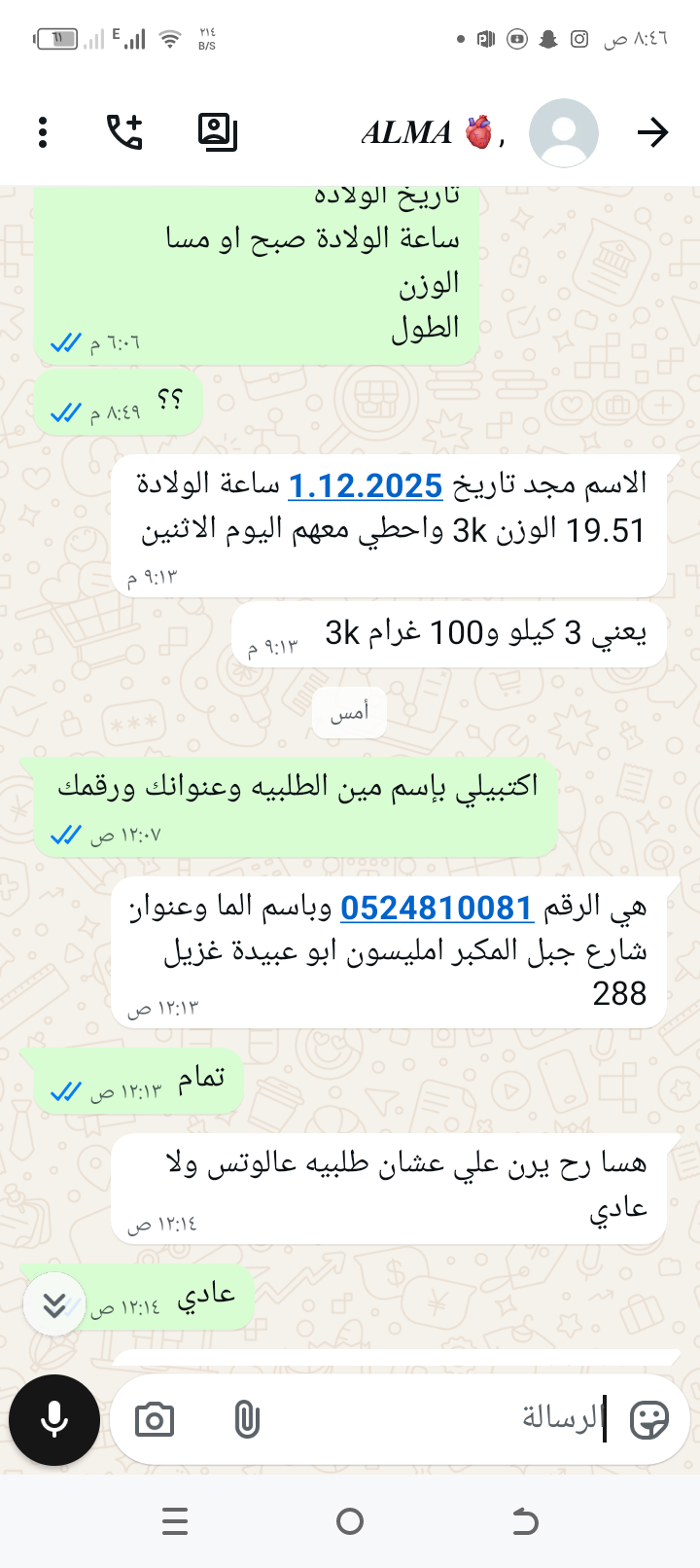Open ALMA's profile picture
Screen dimensions: 700x1568
pyautogui.click(x=564, y=132)
